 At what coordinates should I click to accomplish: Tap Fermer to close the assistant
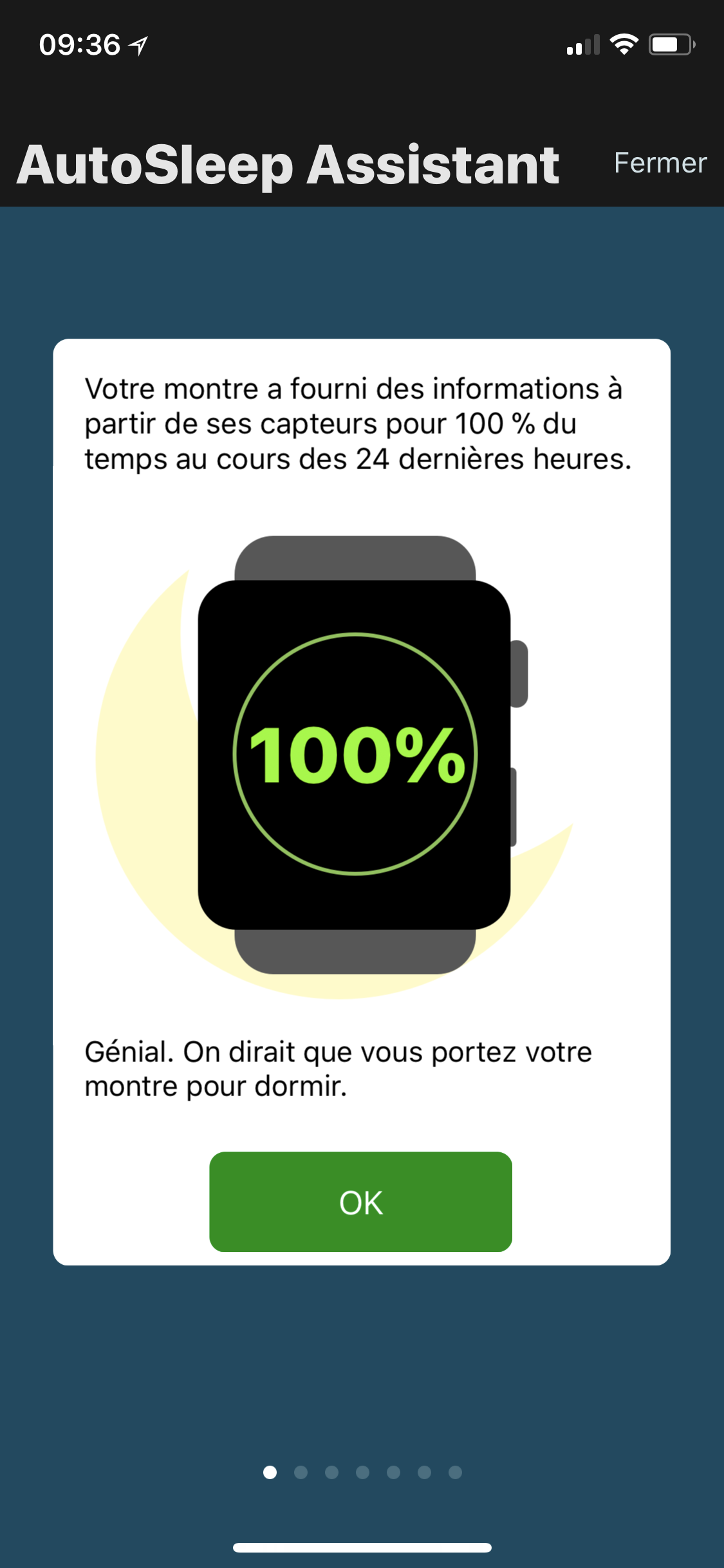tap(660, 163)
